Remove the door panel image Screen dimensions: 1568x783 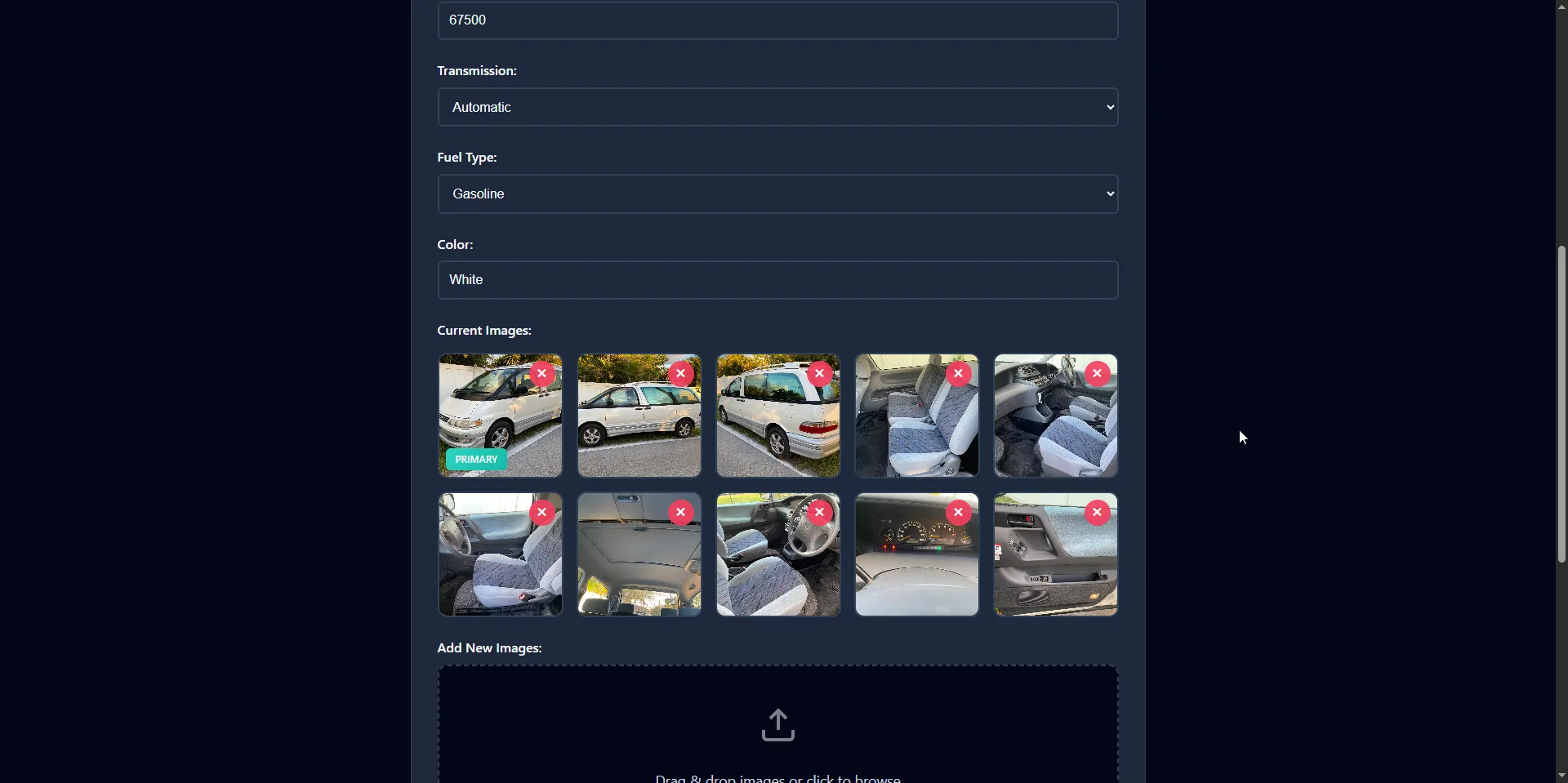tap(1098, 513)
